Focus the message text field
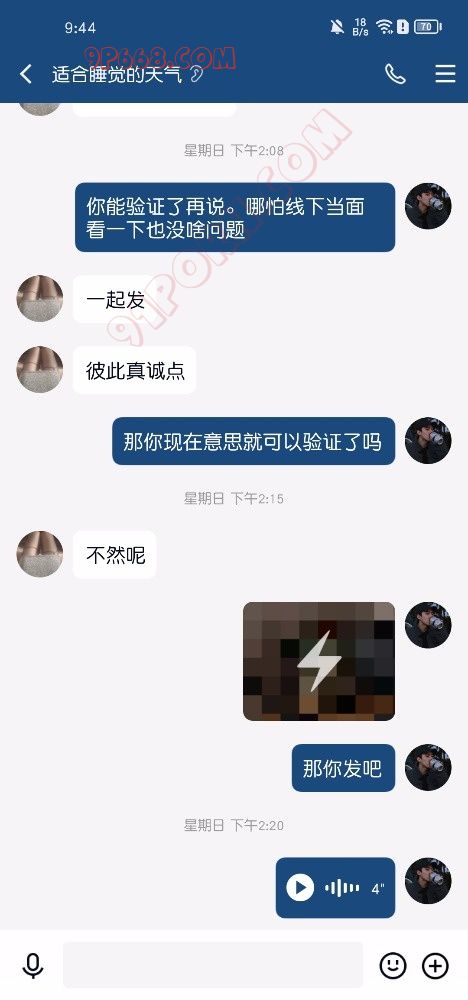468x1000 pixels. 212,966
